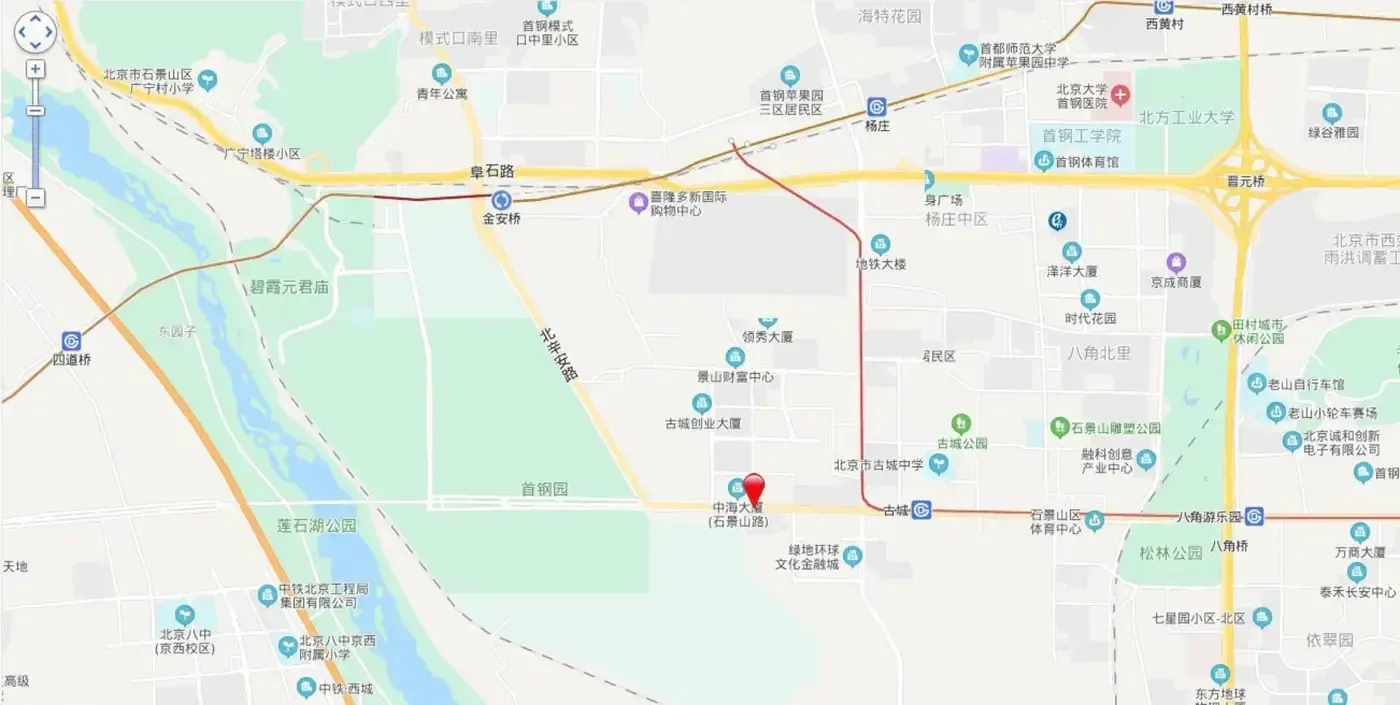Zoom out with the bottom minus button
Screen dimensions: 1400x705
coord(35,198)
